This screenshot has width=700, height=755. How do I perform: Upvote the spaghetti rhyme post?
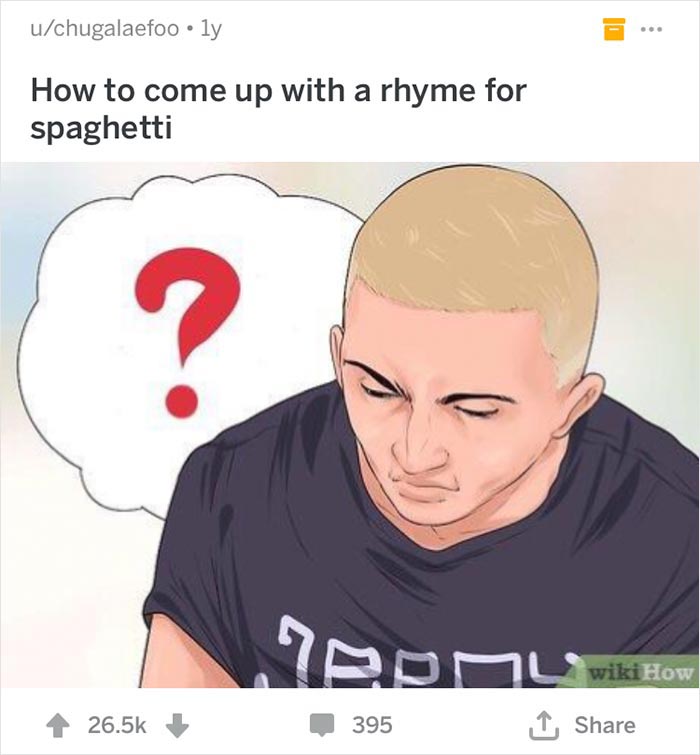pyautogui.click(x=59, y=723)
